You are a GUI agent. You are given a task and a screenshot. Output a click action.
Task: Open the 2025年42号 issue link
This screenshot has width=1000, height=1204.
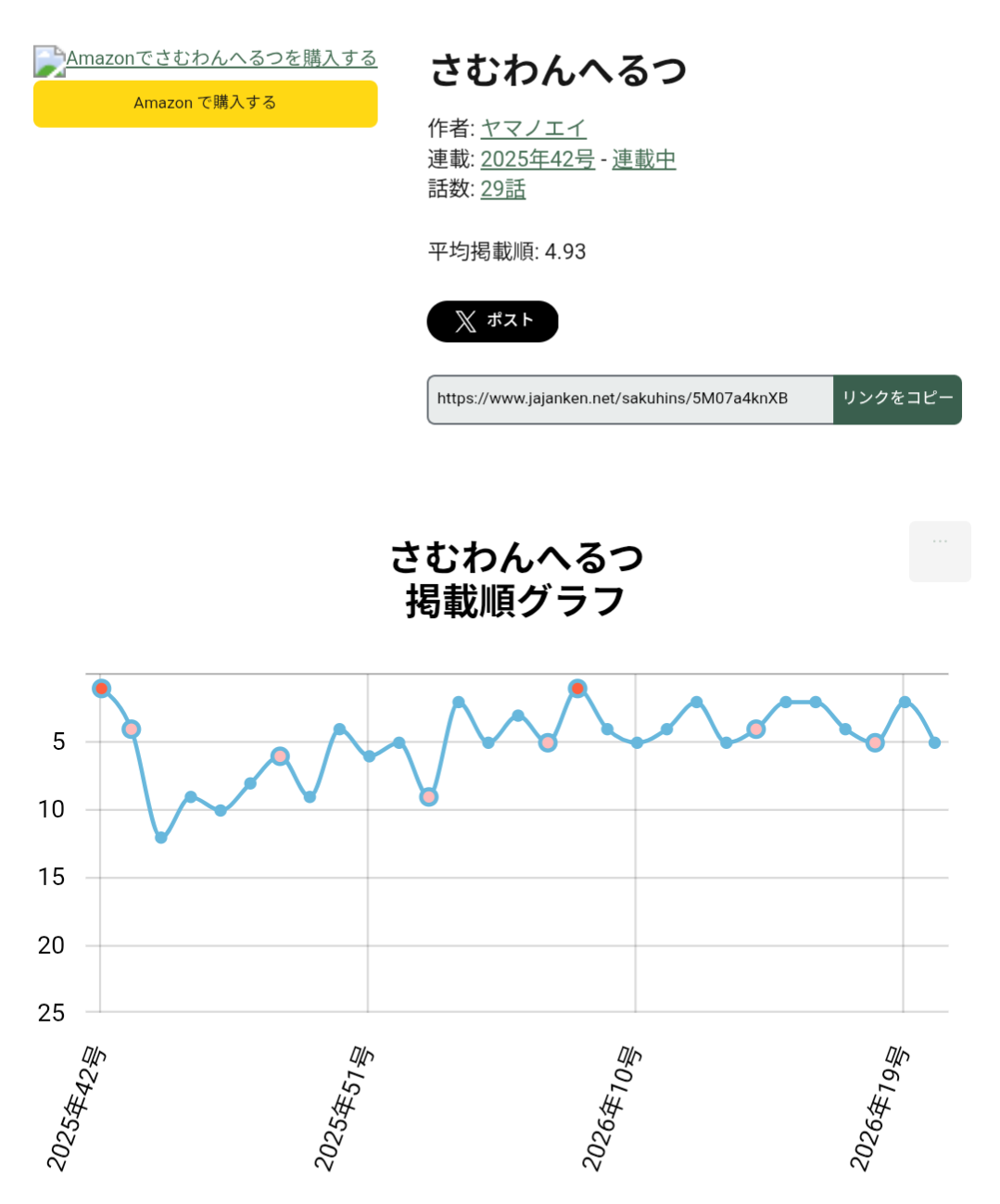[x=538, y=159]
